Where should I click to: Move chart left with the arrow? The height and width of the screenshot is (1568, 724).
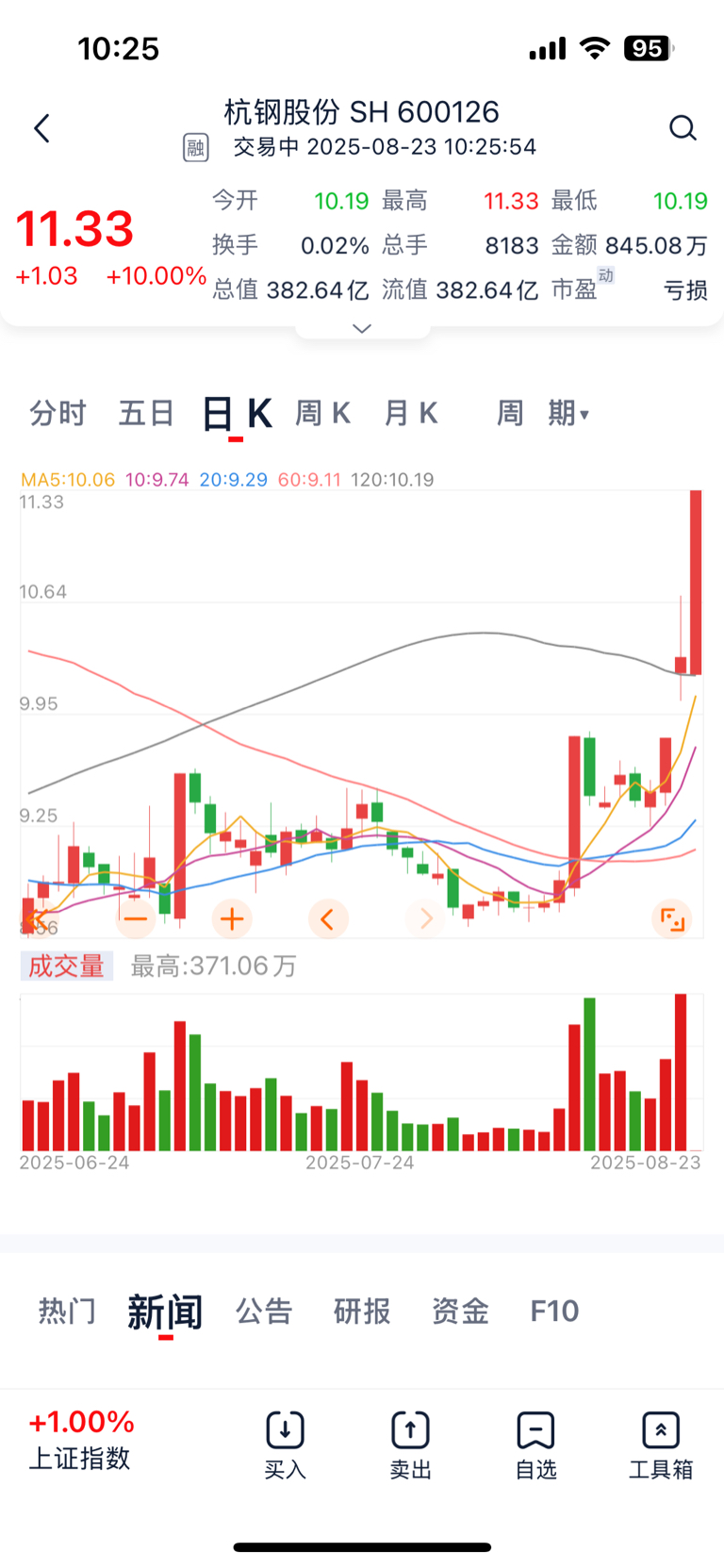(x=328, y=918)
